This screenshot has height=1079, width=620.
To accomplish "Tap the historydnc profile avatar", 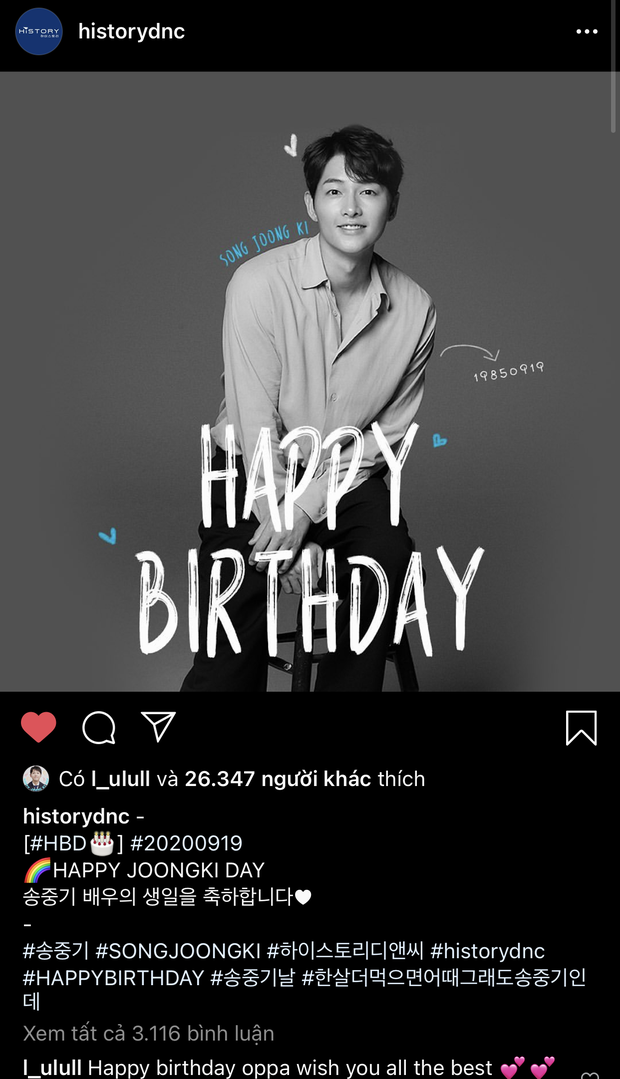I will click(39, 32).
